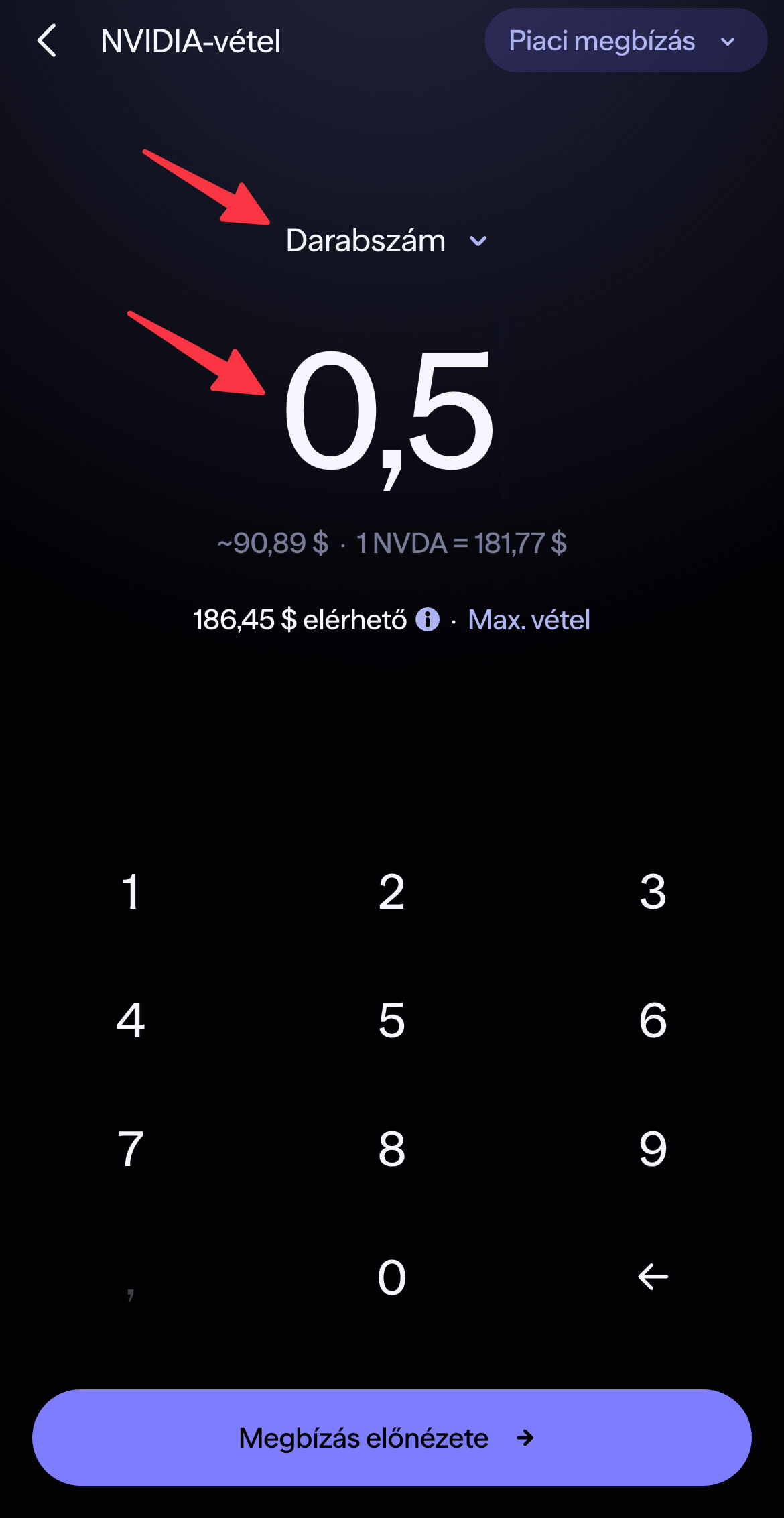This screenshot has width=784, height=1518.
Task: Enter digit 2 on the keypad
Action: click(x=392, y=892)
